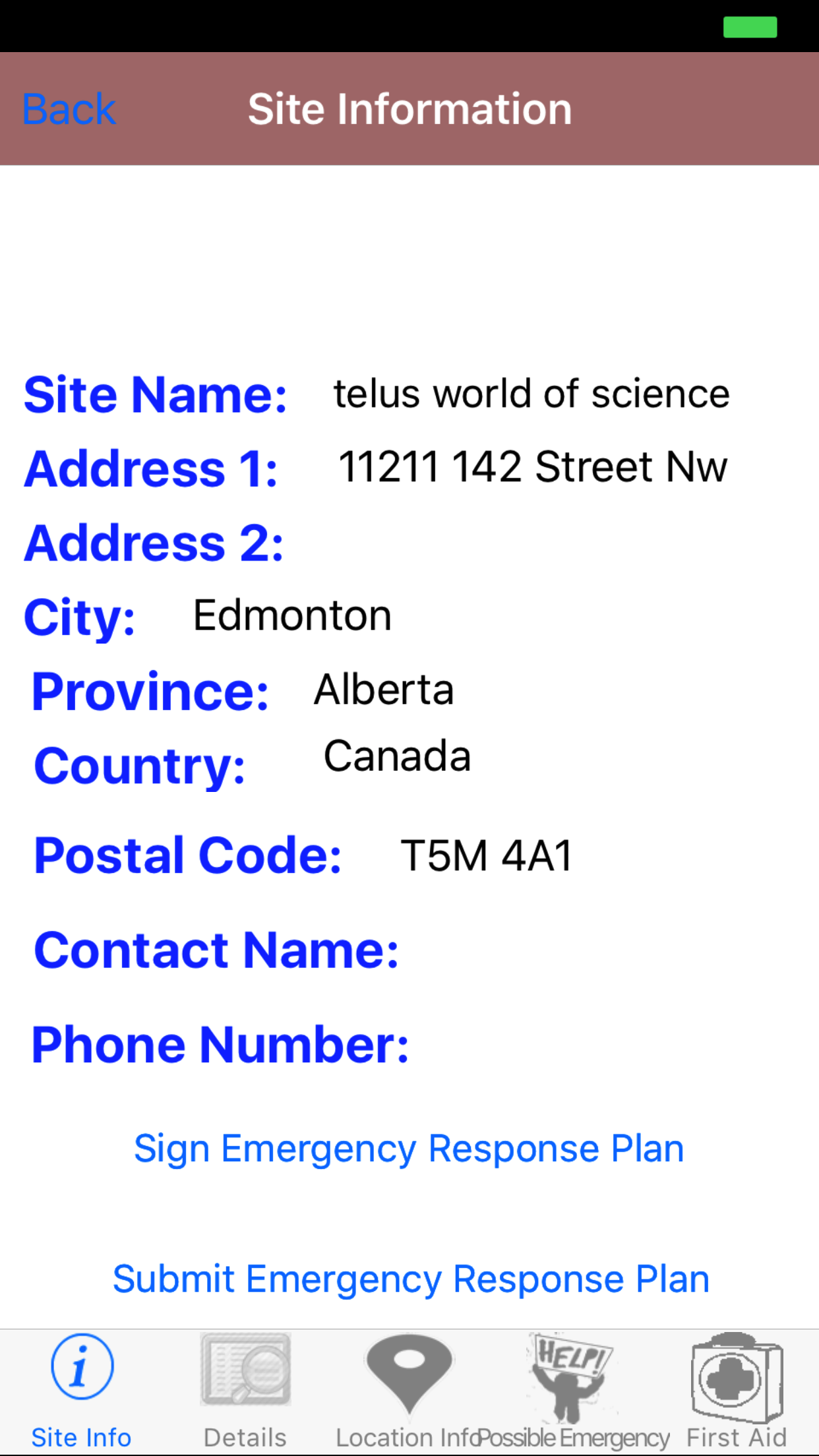This screenshot has width=819, height=1456.
Task: Tap Submit Emergency Response Plan
Action: [x=411, y=1279]
